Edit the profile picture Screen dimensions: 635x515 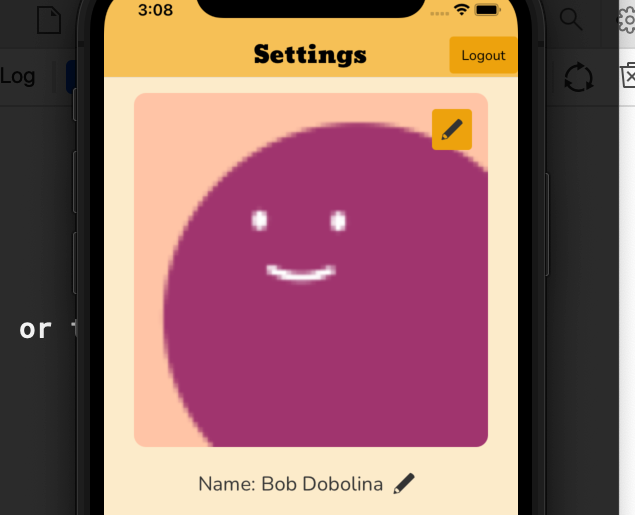coord(452,130)
